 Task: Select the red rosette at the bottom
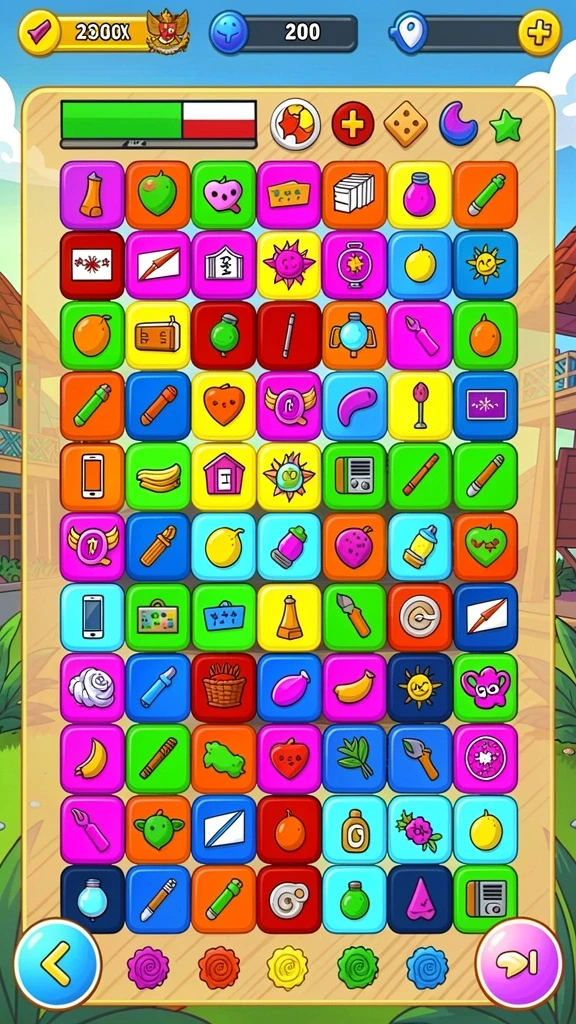[219, 967]
